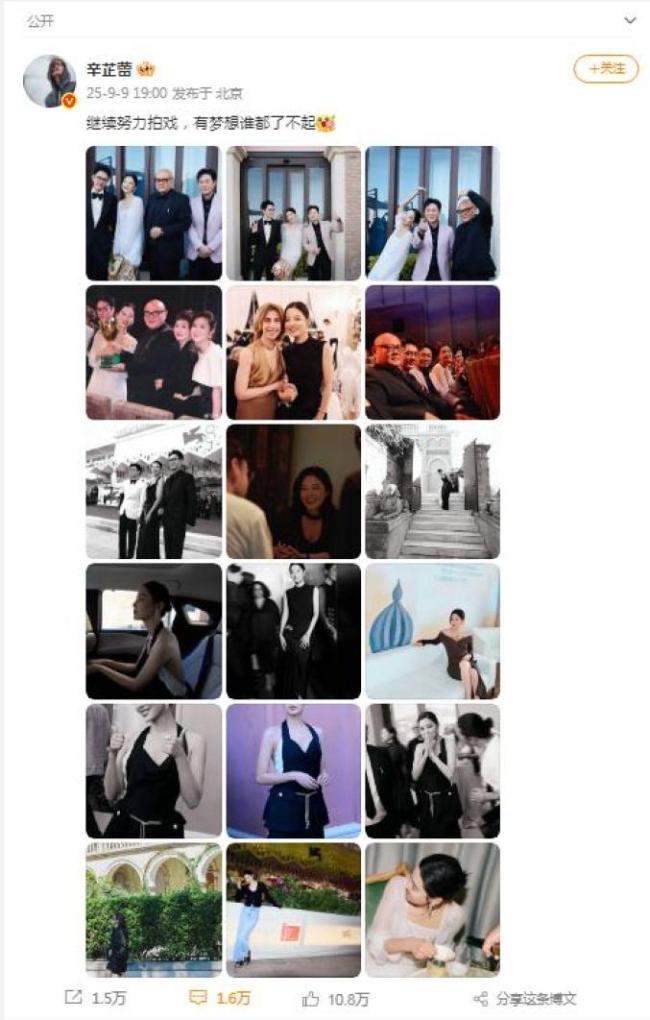Tap 分享这条博文 to share the post

(525, 998)
